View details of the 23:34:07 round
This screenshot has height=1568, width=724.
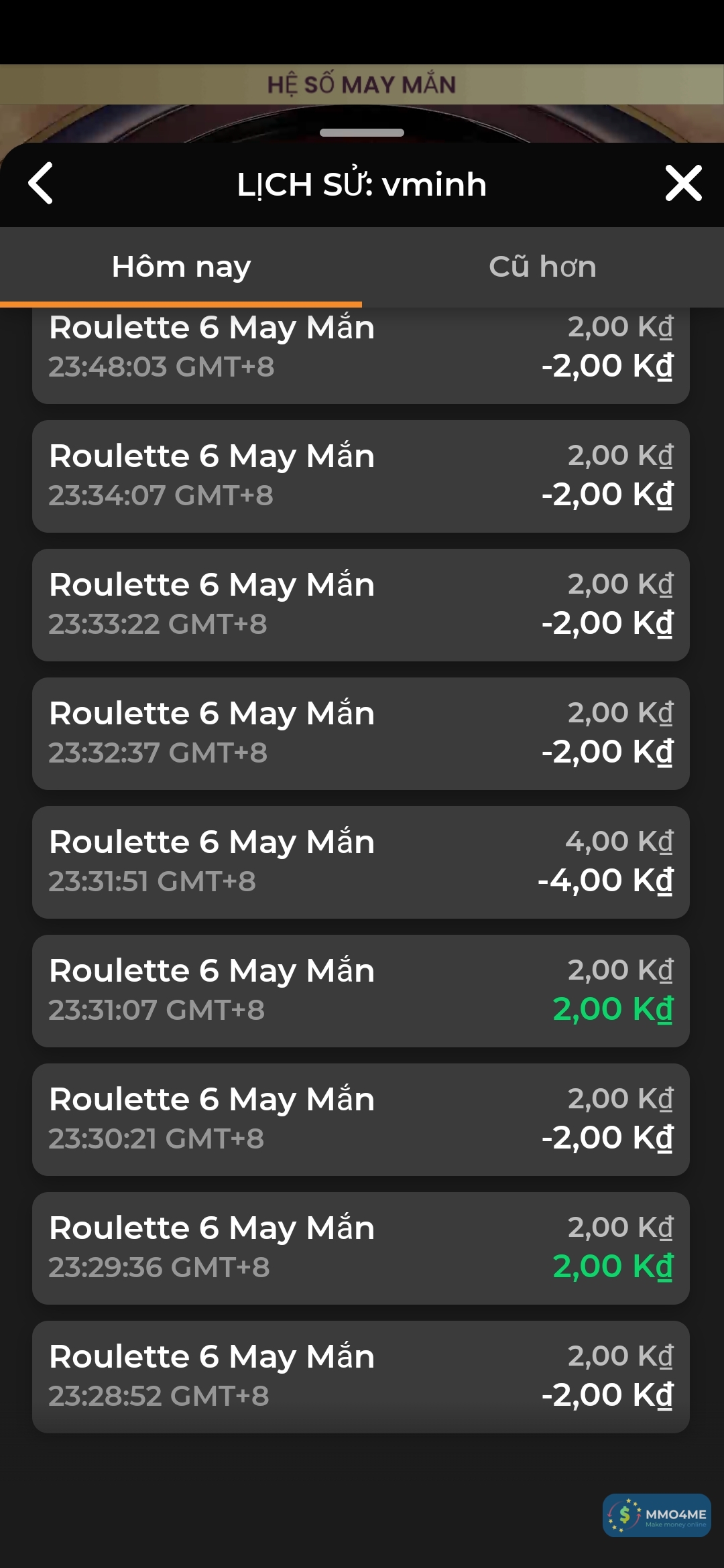coord(361,476)
